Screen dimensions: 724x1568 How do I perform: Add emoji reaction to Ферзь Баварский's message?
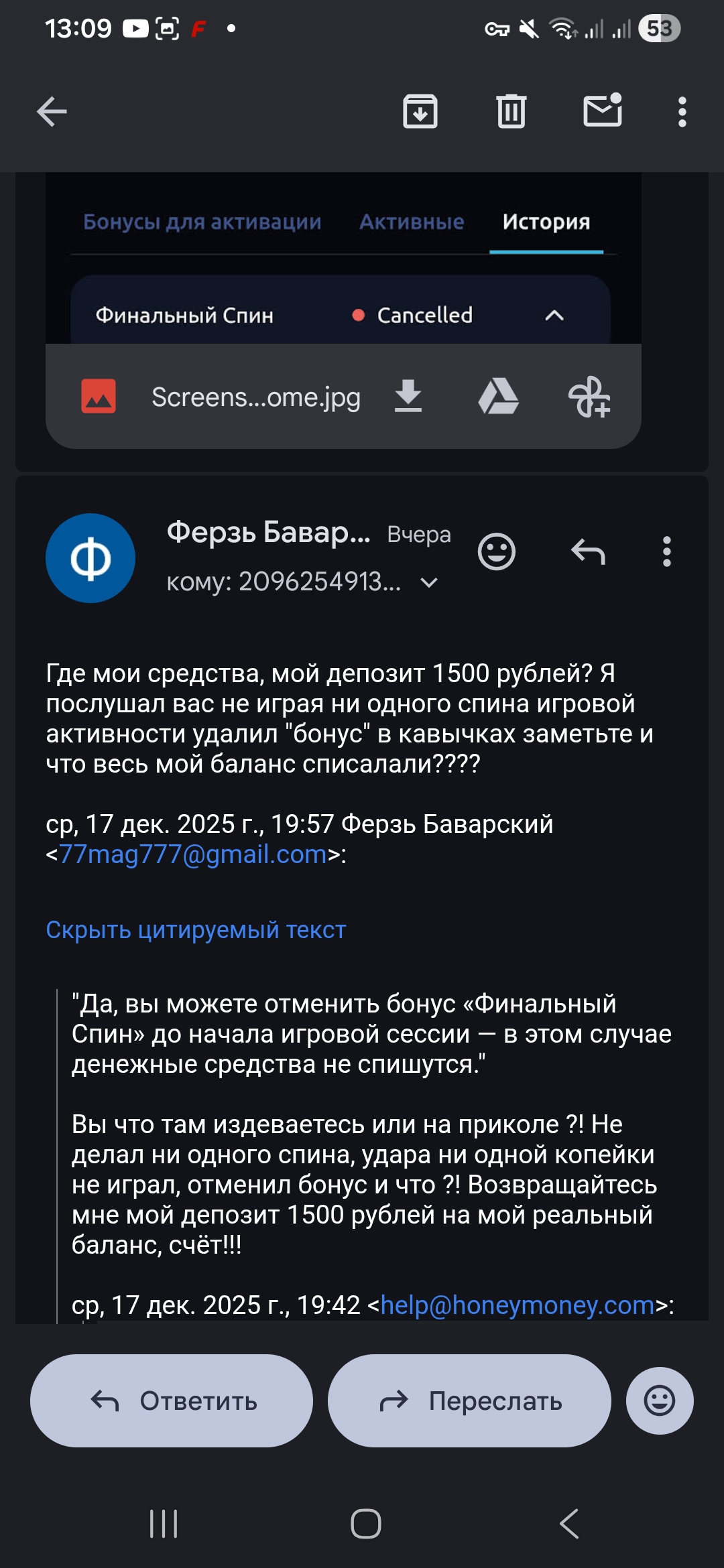tap(496, 552)
